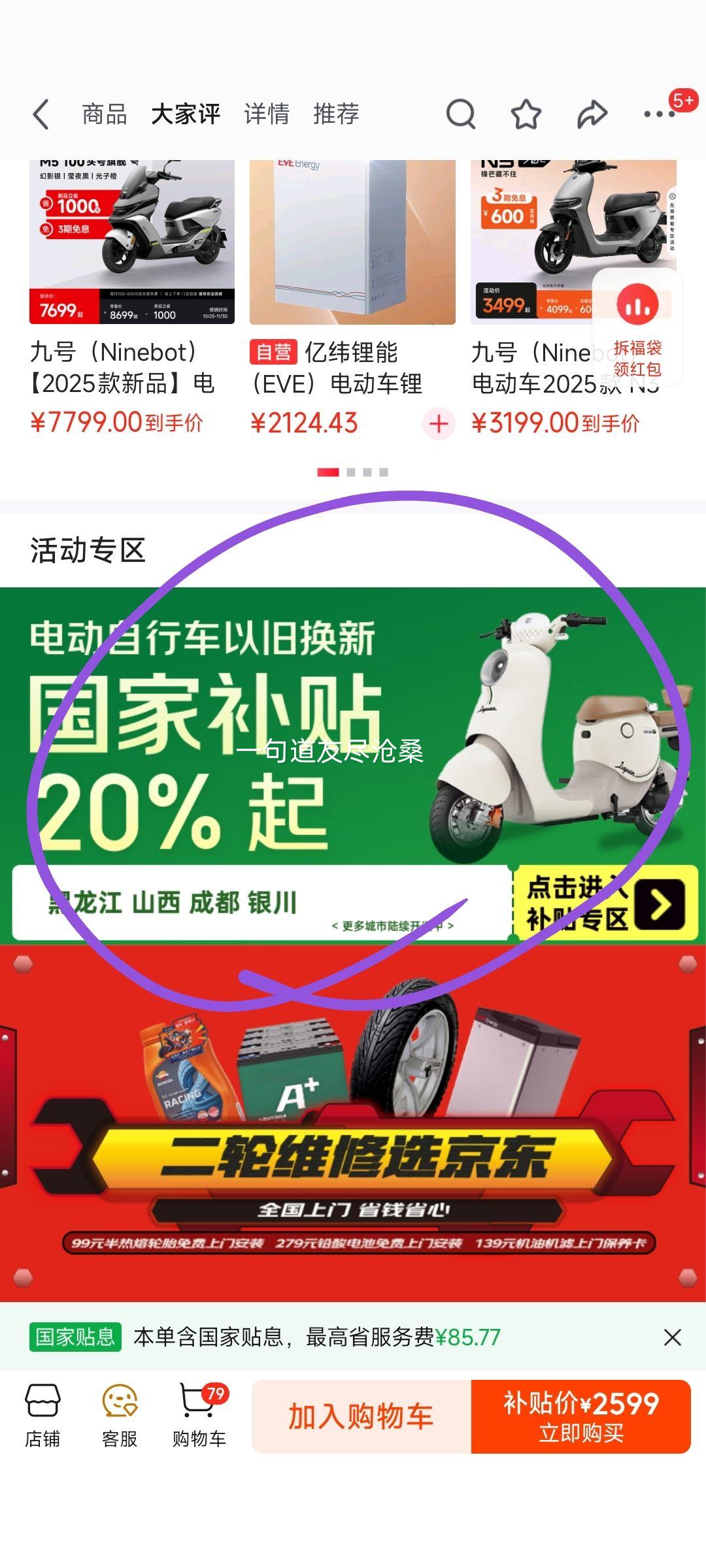This screenshot has height=1568, width=706.
Task: Dismiss the 国家贴息 notice bar
Action: [x=672, y=1337]
